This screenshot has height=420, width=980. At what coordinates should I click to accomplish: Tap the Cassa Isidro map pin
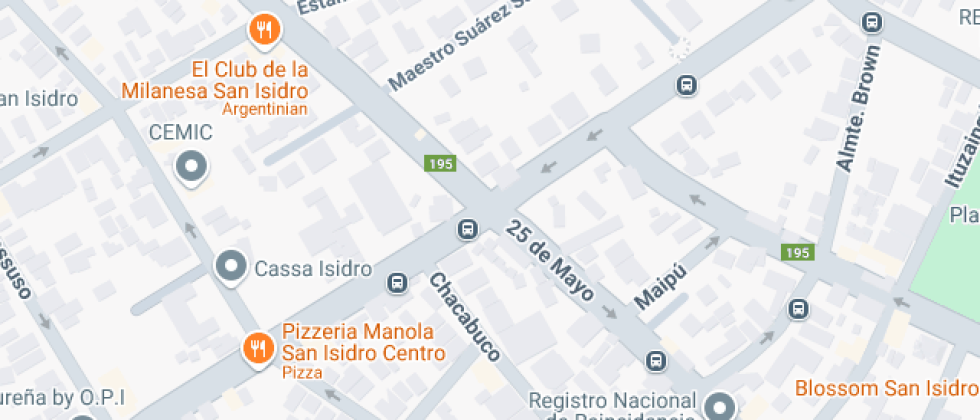click(x=232, y=267)
